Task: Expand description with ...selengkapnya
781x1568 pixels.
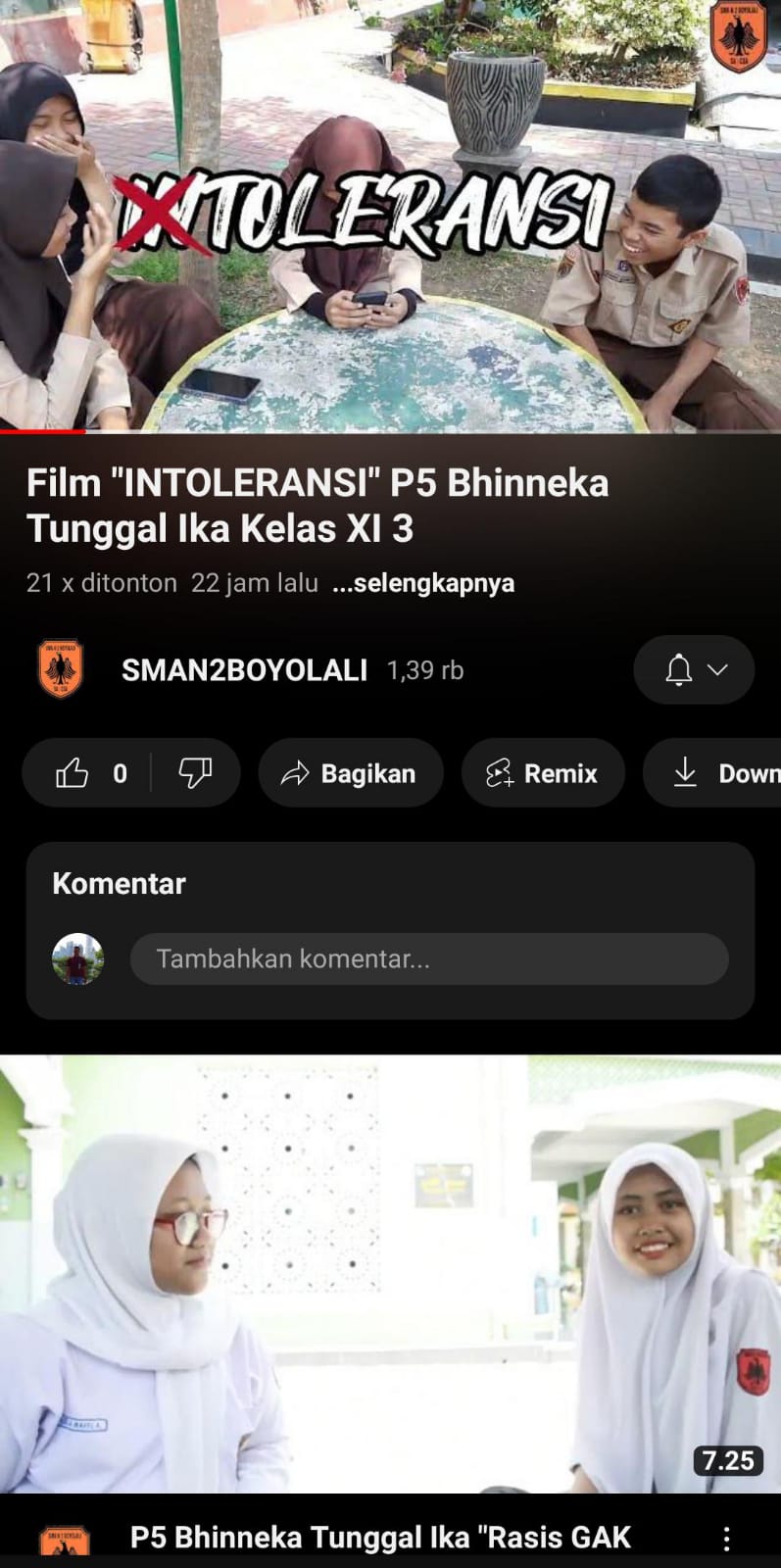Action: point(423,583)
